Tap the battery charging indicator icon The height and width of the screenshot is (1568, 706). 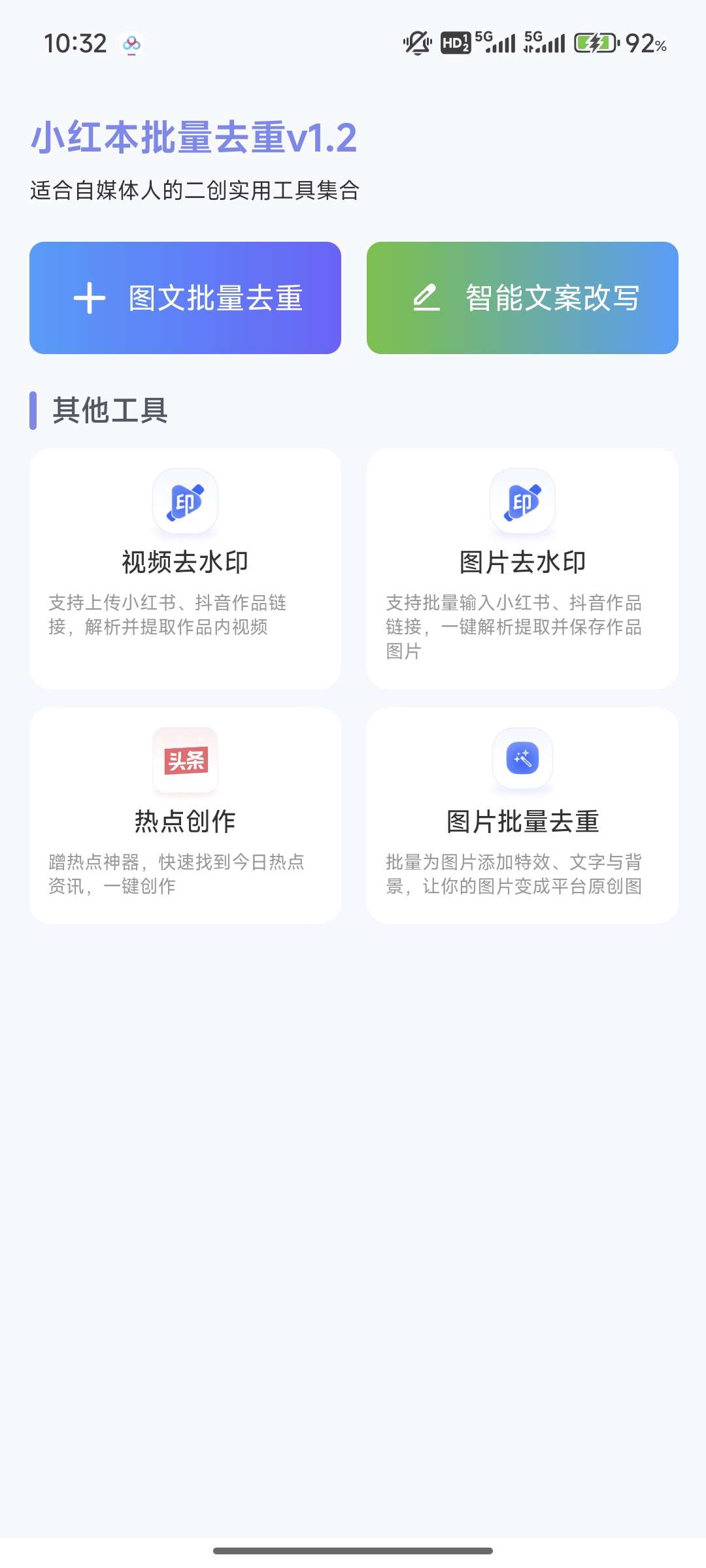click(x=592, y=44)
